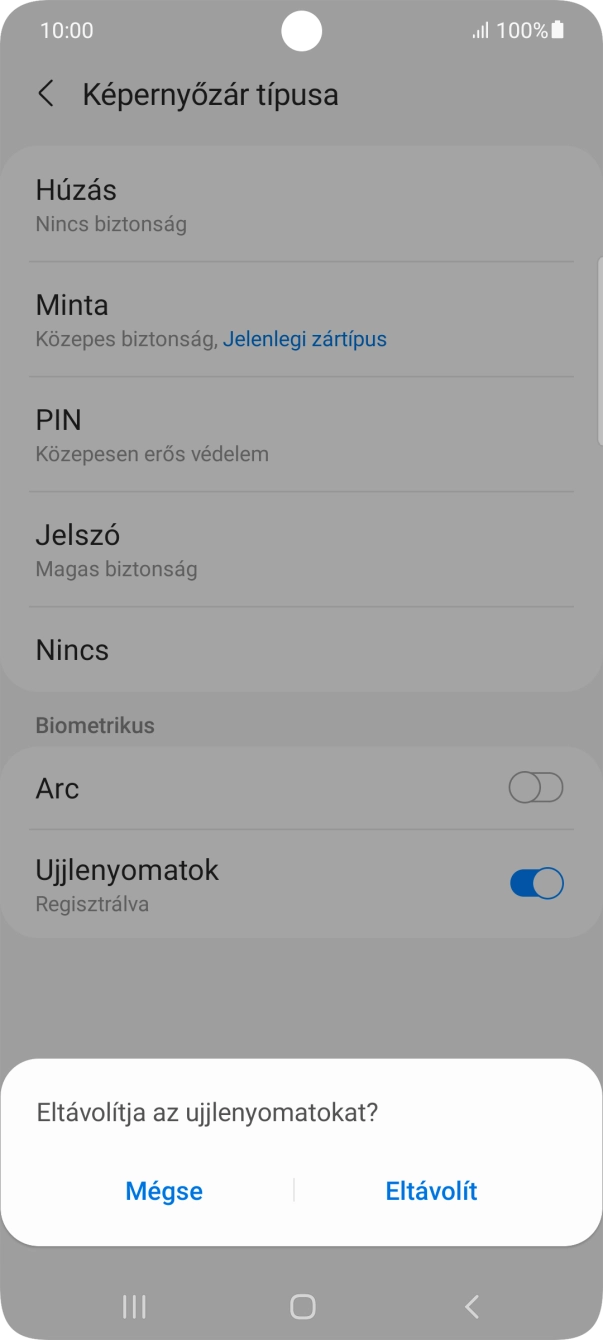The width and height of the screenshot is (603, 1340).
Task: Go back with the navigation bar's back button
Action: 472,1306
